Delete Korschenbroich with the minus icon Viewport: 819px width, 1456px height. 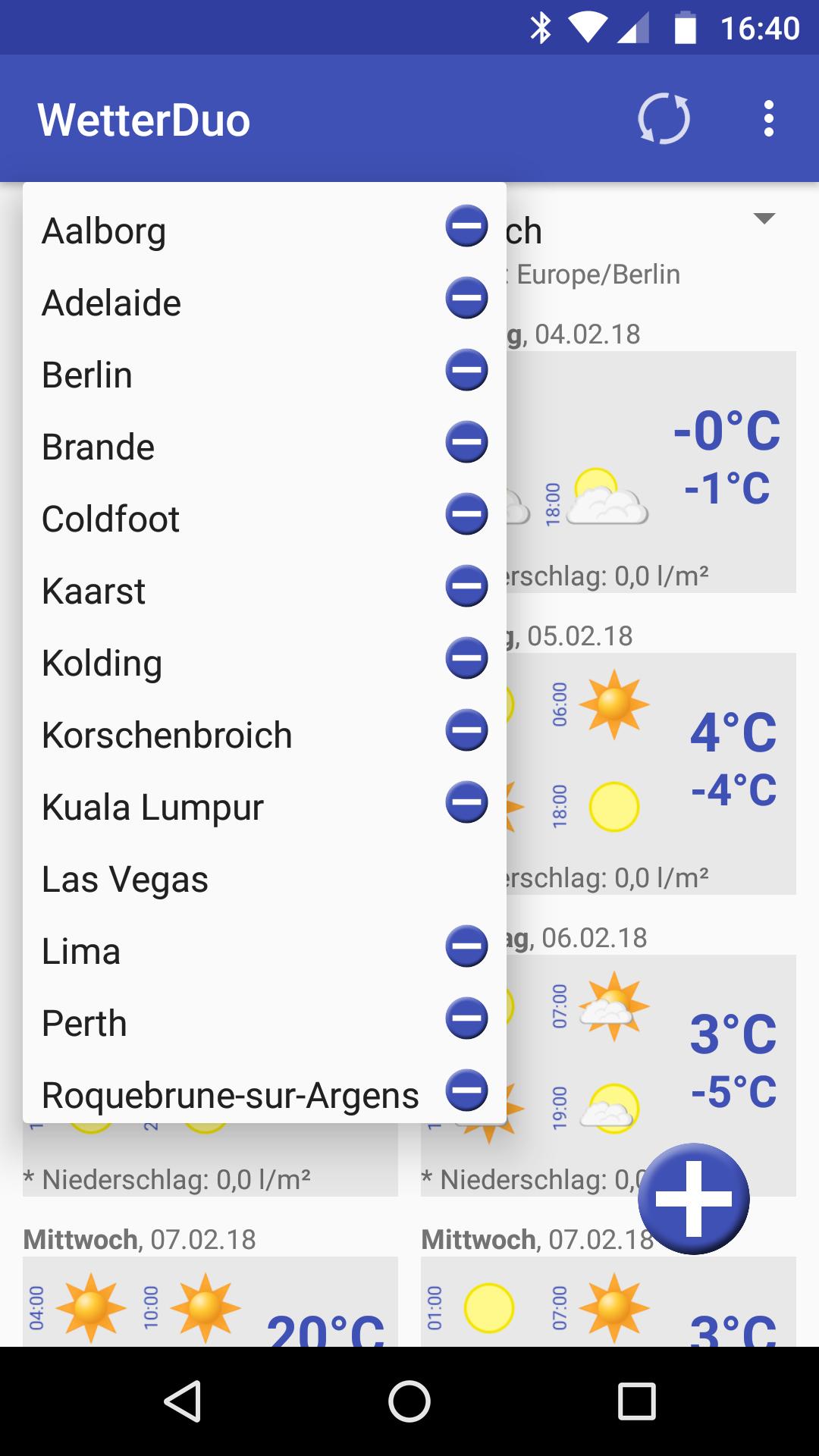(466, 730)
